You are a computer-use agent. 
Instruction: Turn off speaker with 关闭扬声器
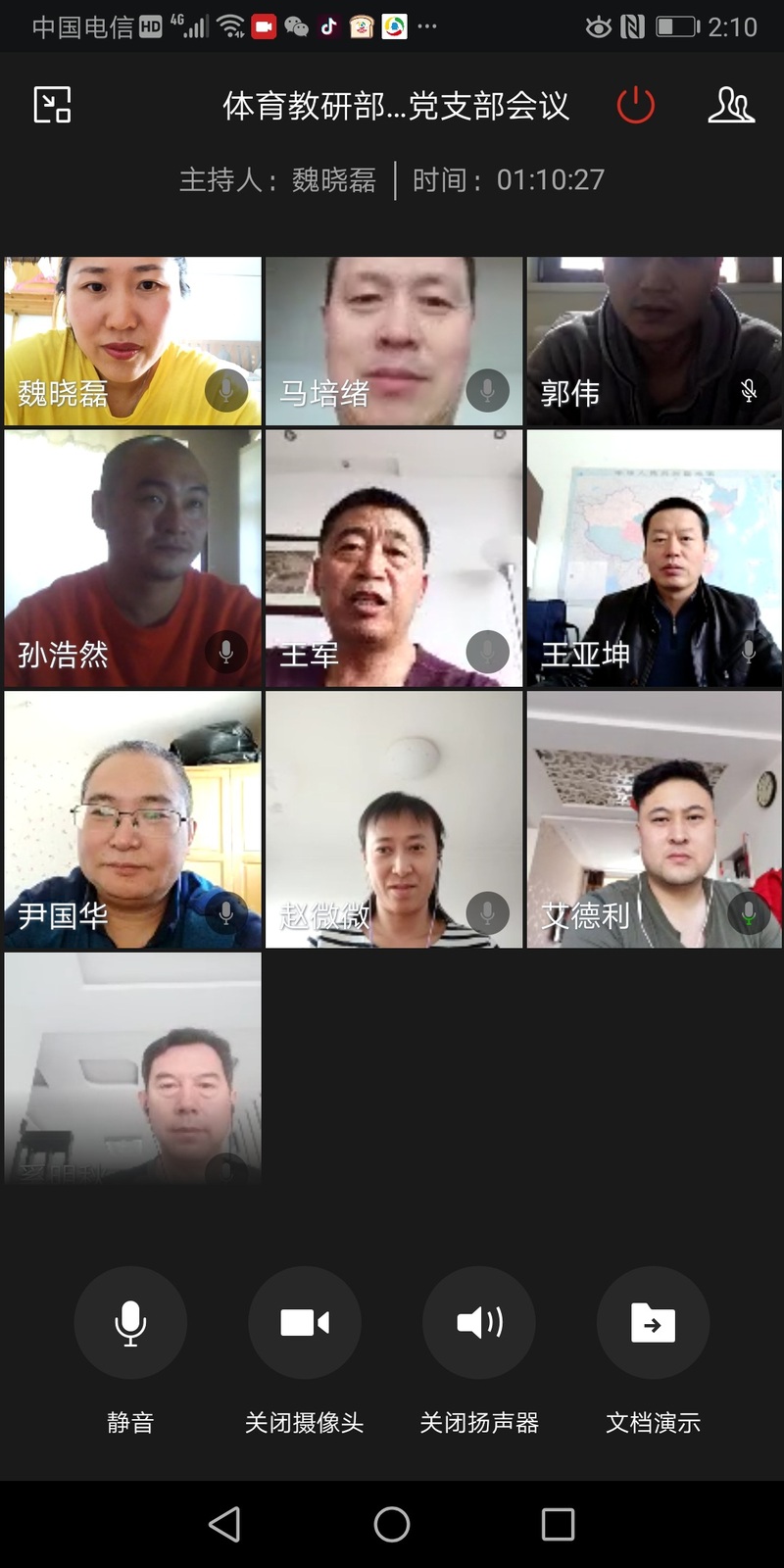tap(479, 1323)
